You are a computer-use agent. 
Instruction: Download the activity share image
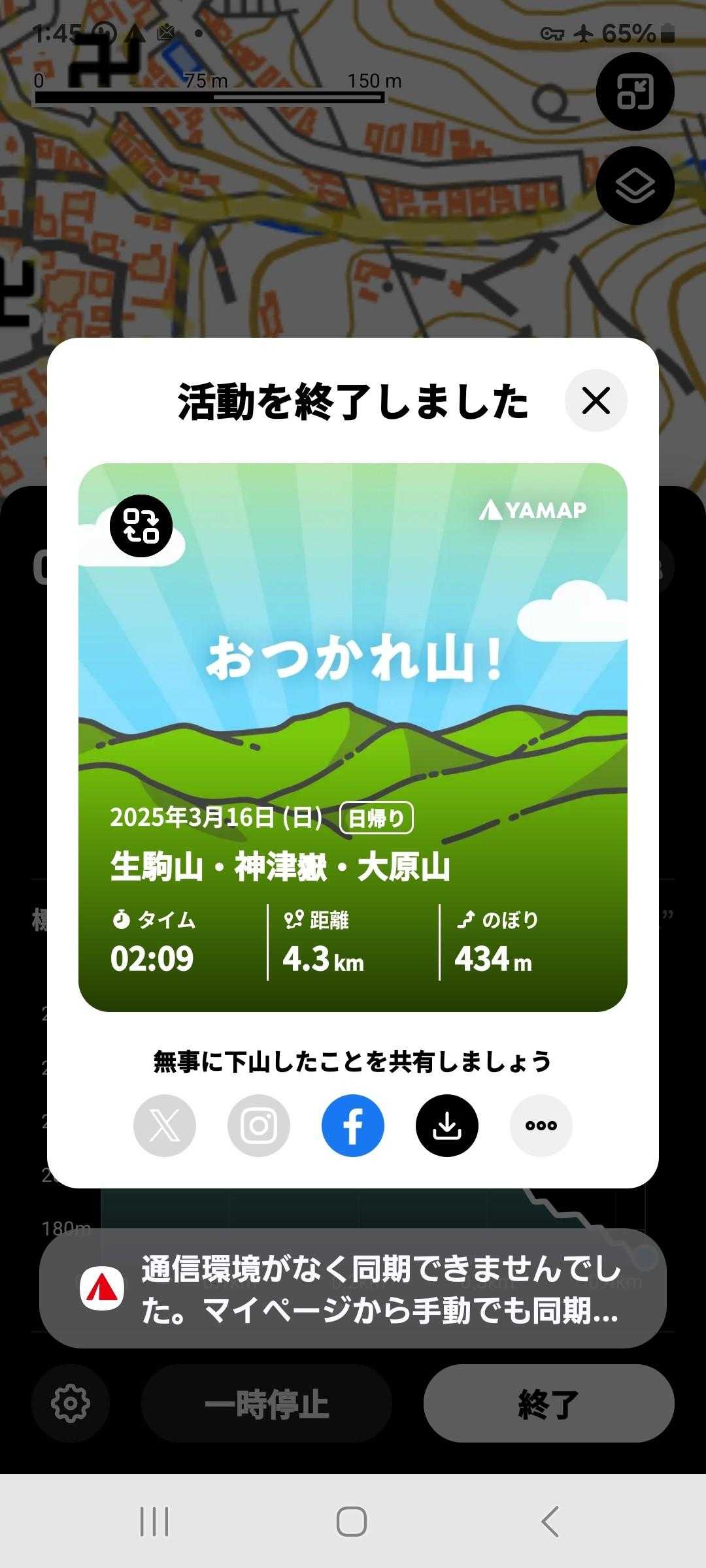click(x=447, y=1126)
